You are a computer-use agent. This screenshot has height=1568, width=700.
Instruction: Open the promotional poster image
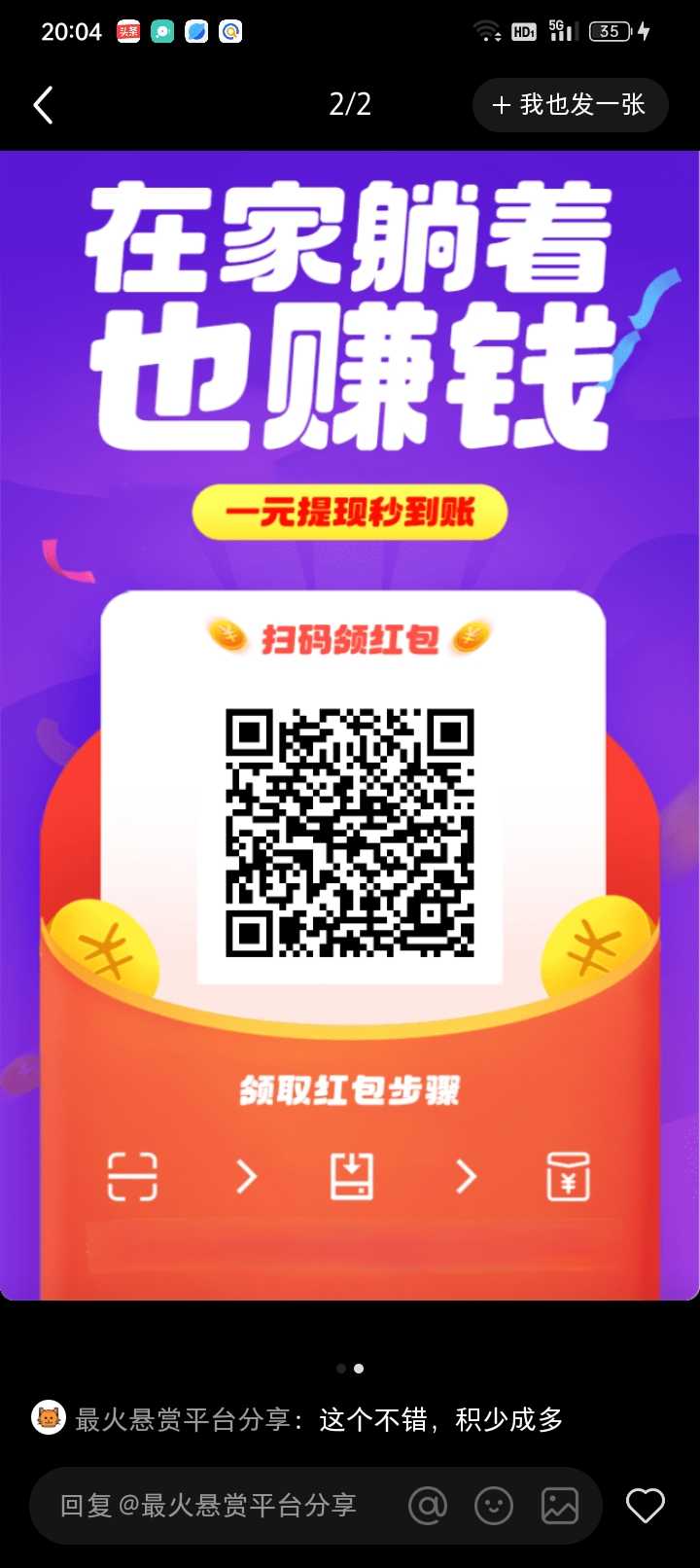click(350, 725)
